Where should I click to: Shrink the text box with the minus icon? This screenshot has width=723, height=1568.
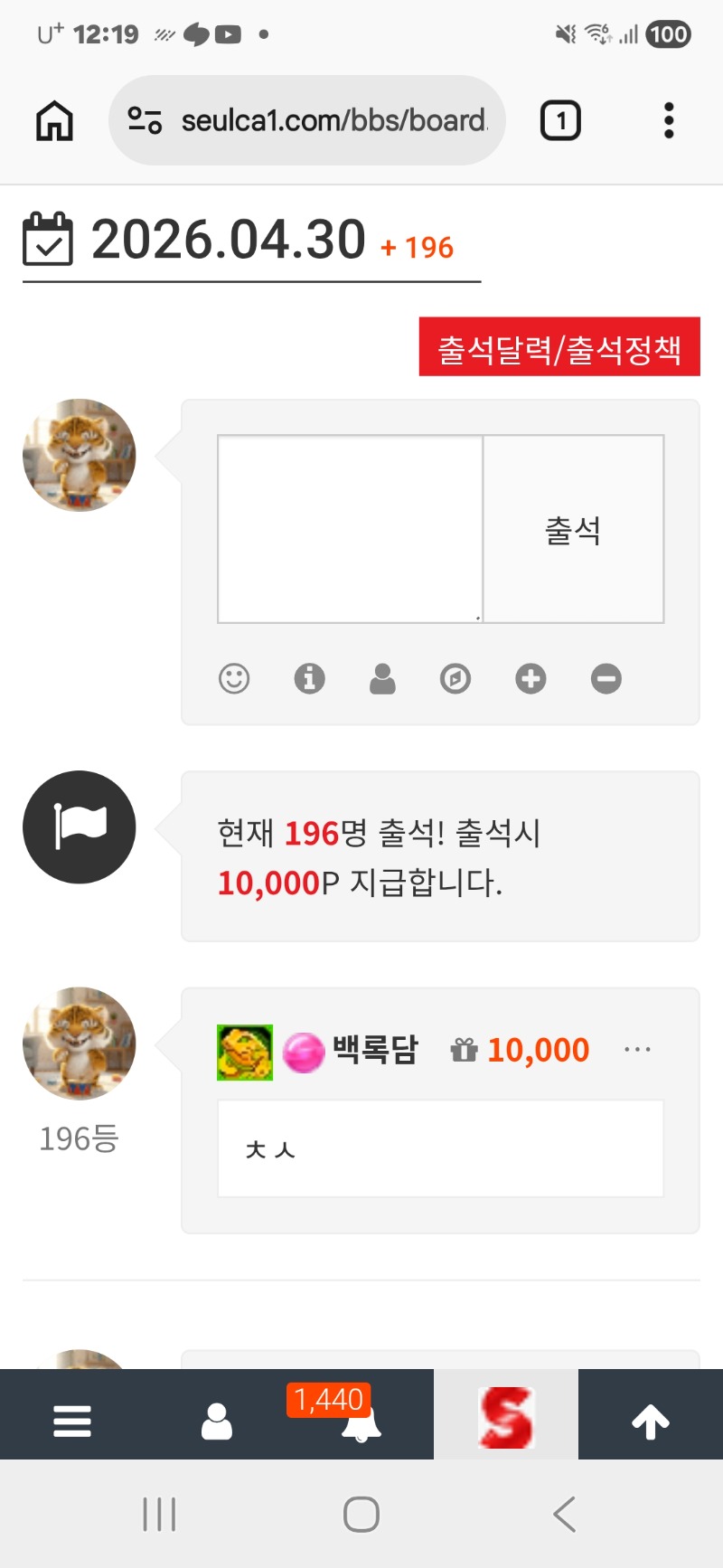[606, 678]
